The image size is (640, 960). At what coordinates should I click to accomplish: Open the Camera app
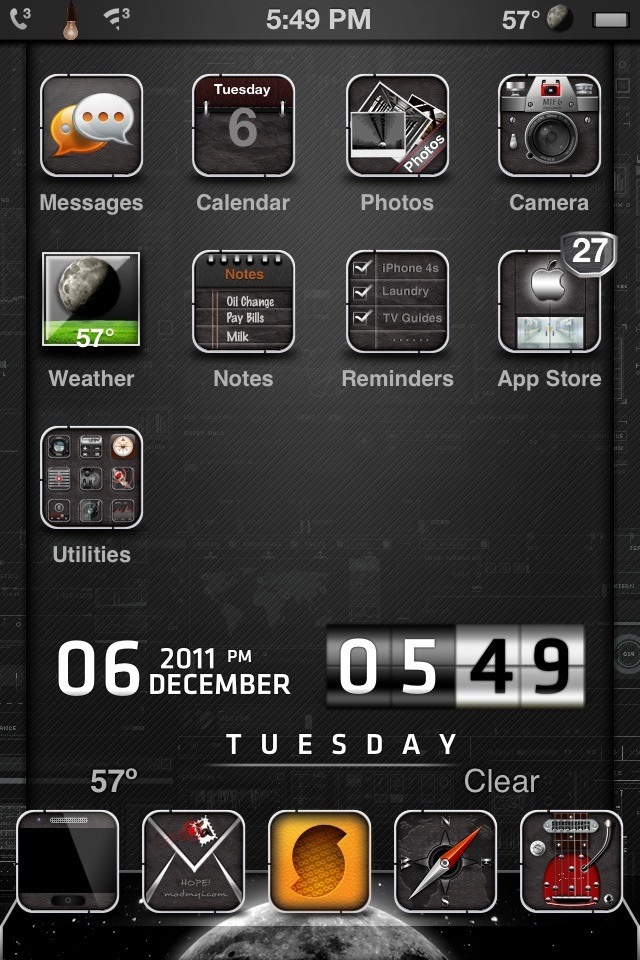point(549,126)
